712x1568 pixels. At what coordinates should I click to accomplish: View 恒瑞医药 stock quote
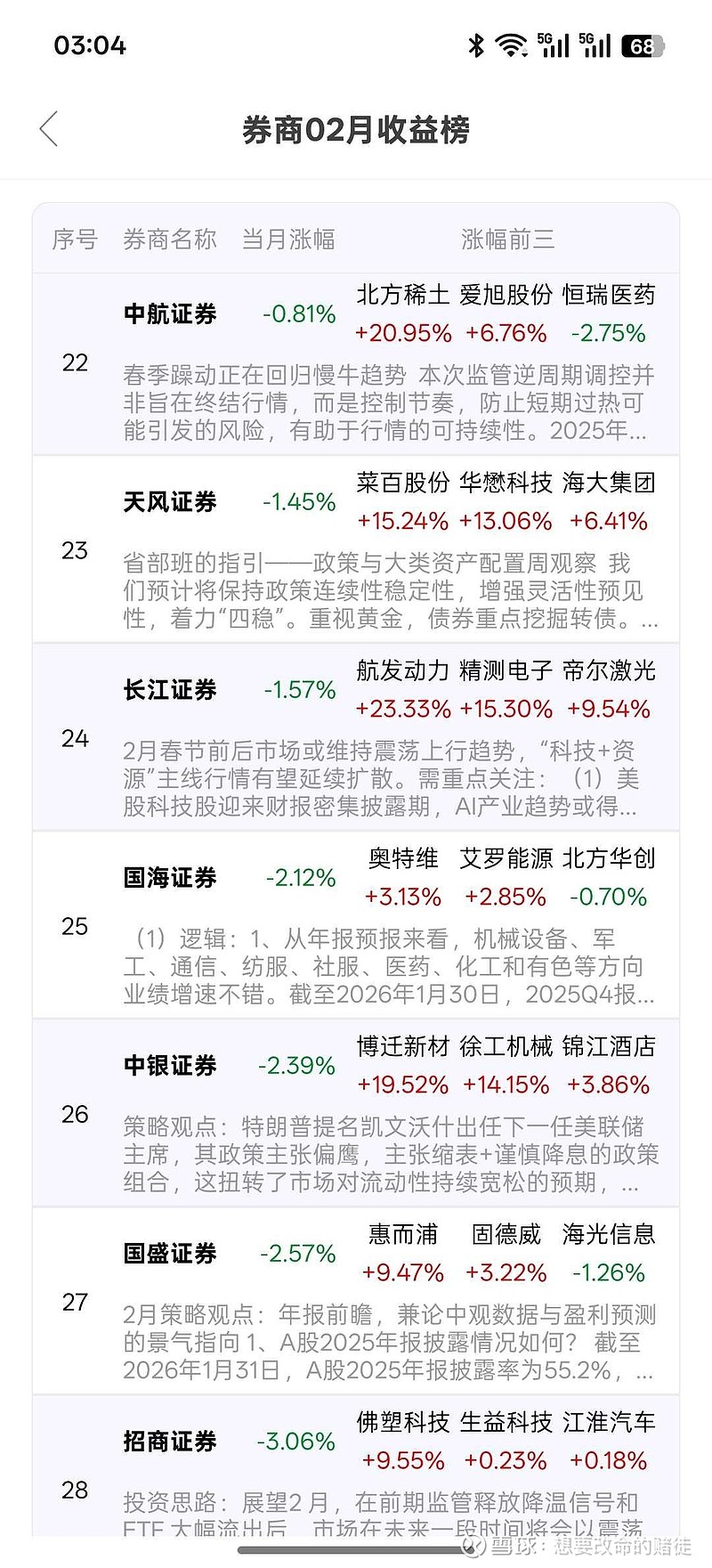[608, 294]
